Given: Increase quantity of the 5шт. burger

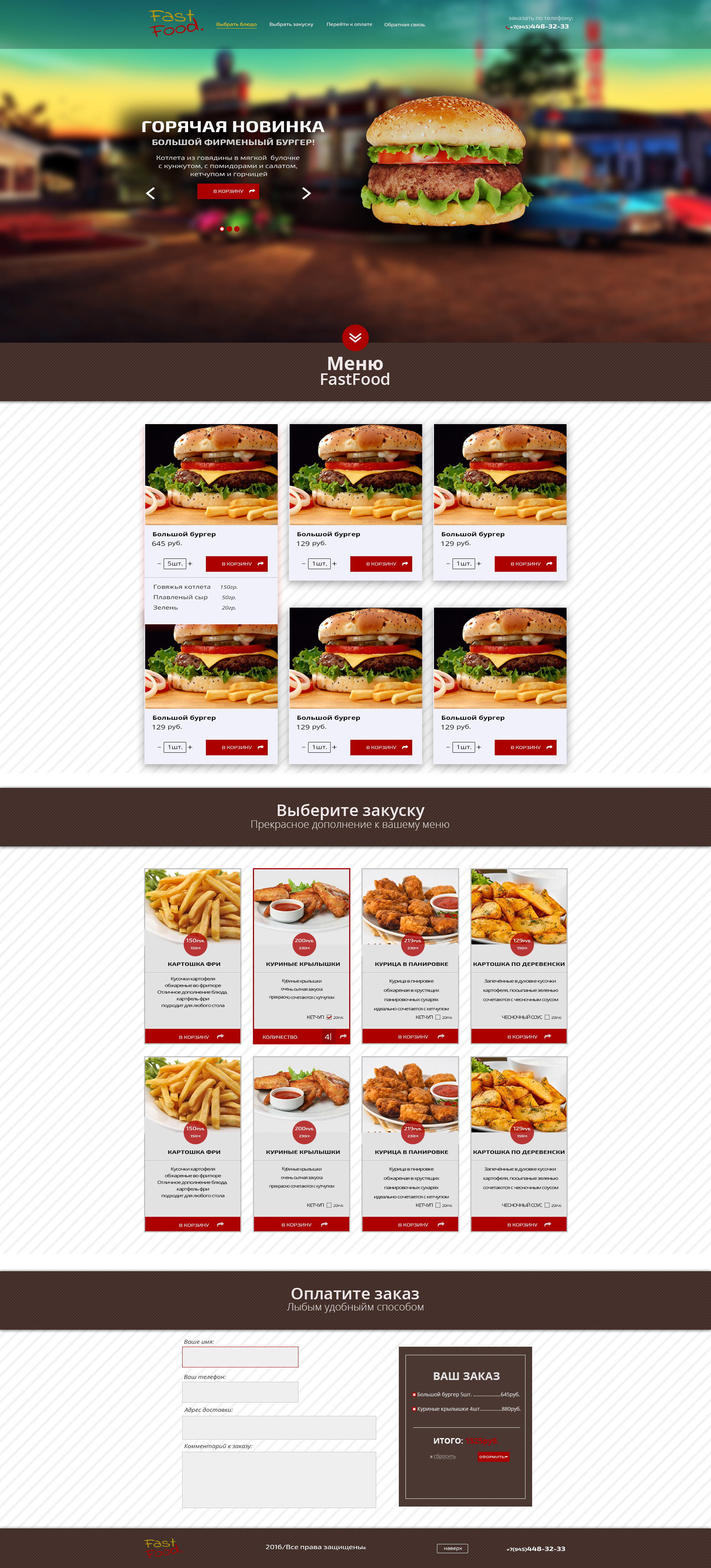Looking at the screenshot, I should (x=190, y=564).
